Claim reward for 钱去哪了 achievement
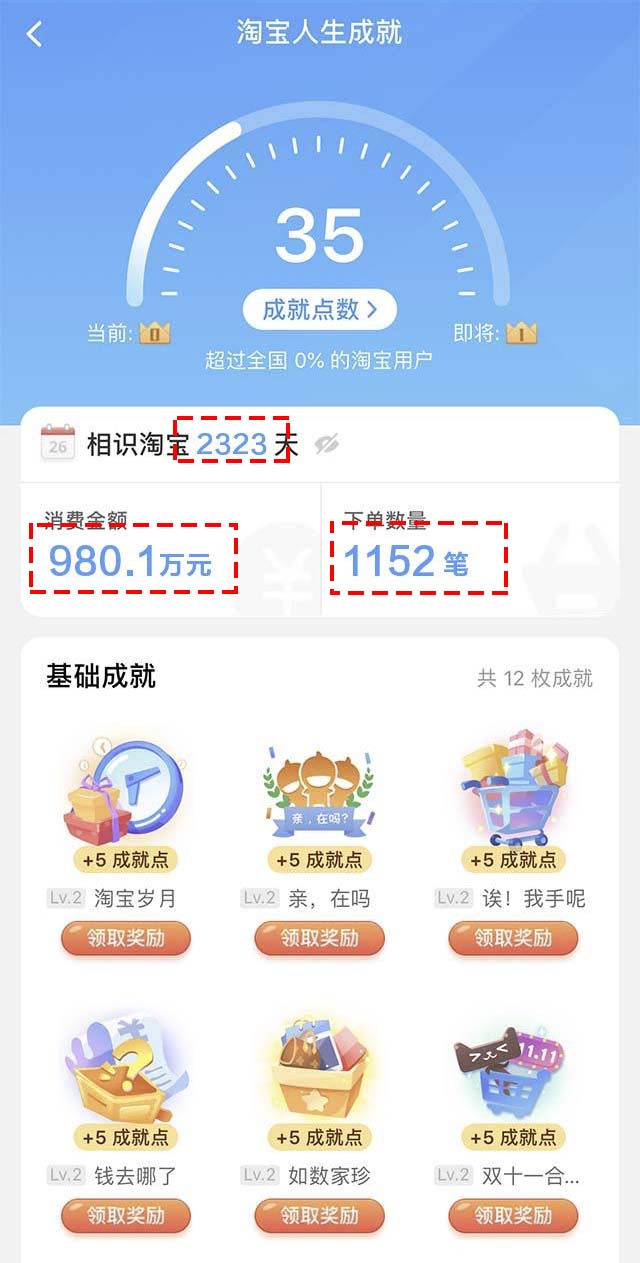The width and height of the screenshot is (640, 1263). pyautogui.click(x=125, y=1215)
